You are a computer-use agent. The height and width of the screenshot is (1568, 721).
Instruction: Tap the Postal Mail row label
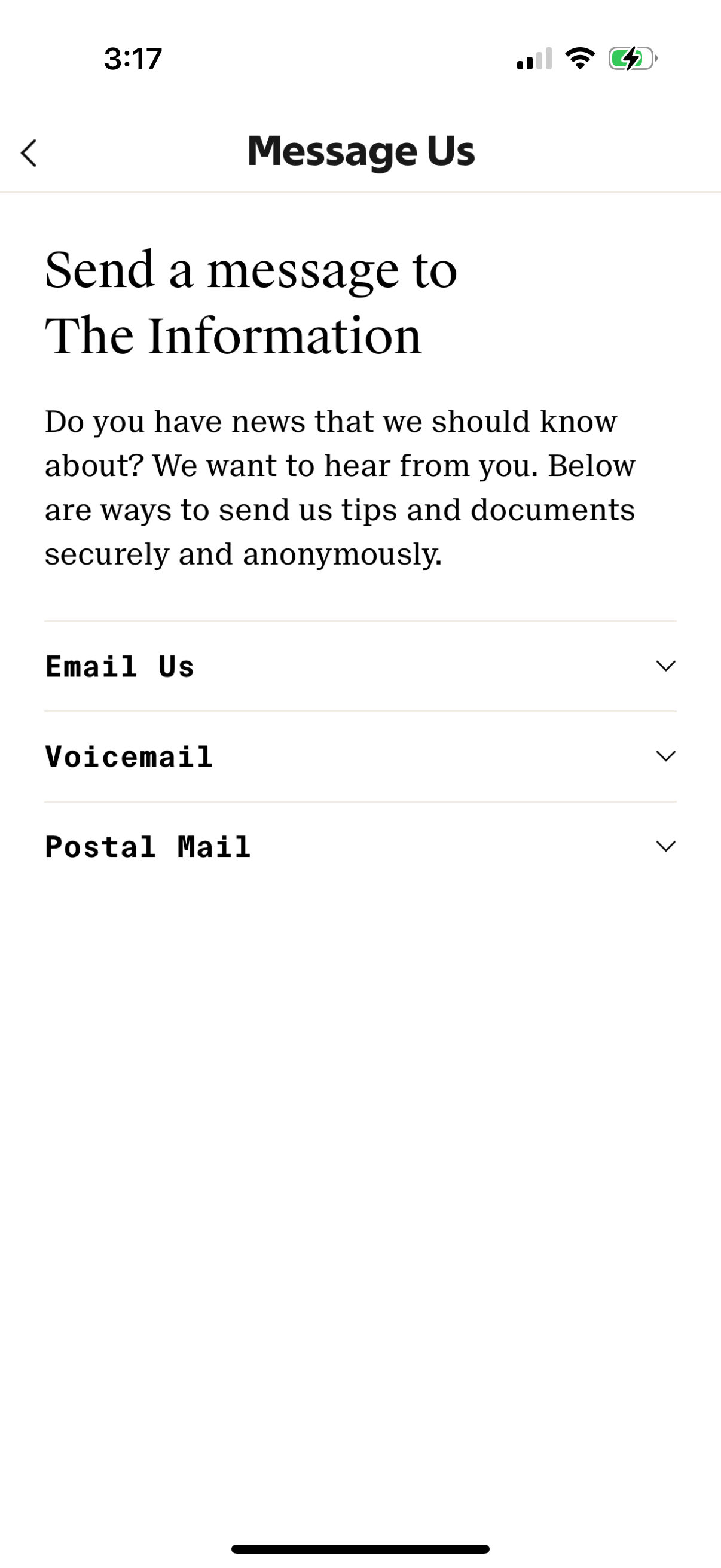click(148, 847)
